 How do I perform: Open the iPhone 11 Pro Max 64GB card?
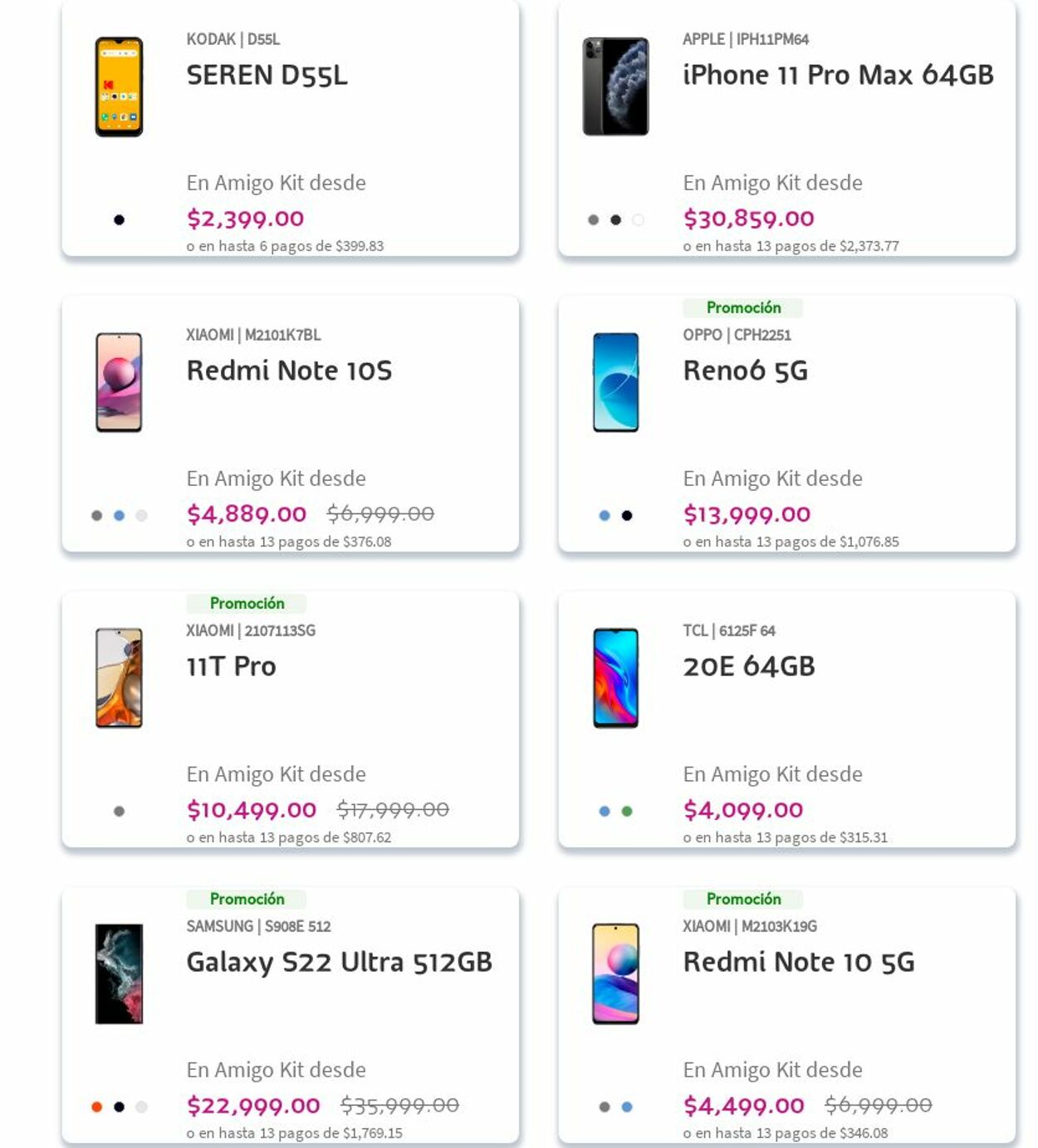[837, 75]
